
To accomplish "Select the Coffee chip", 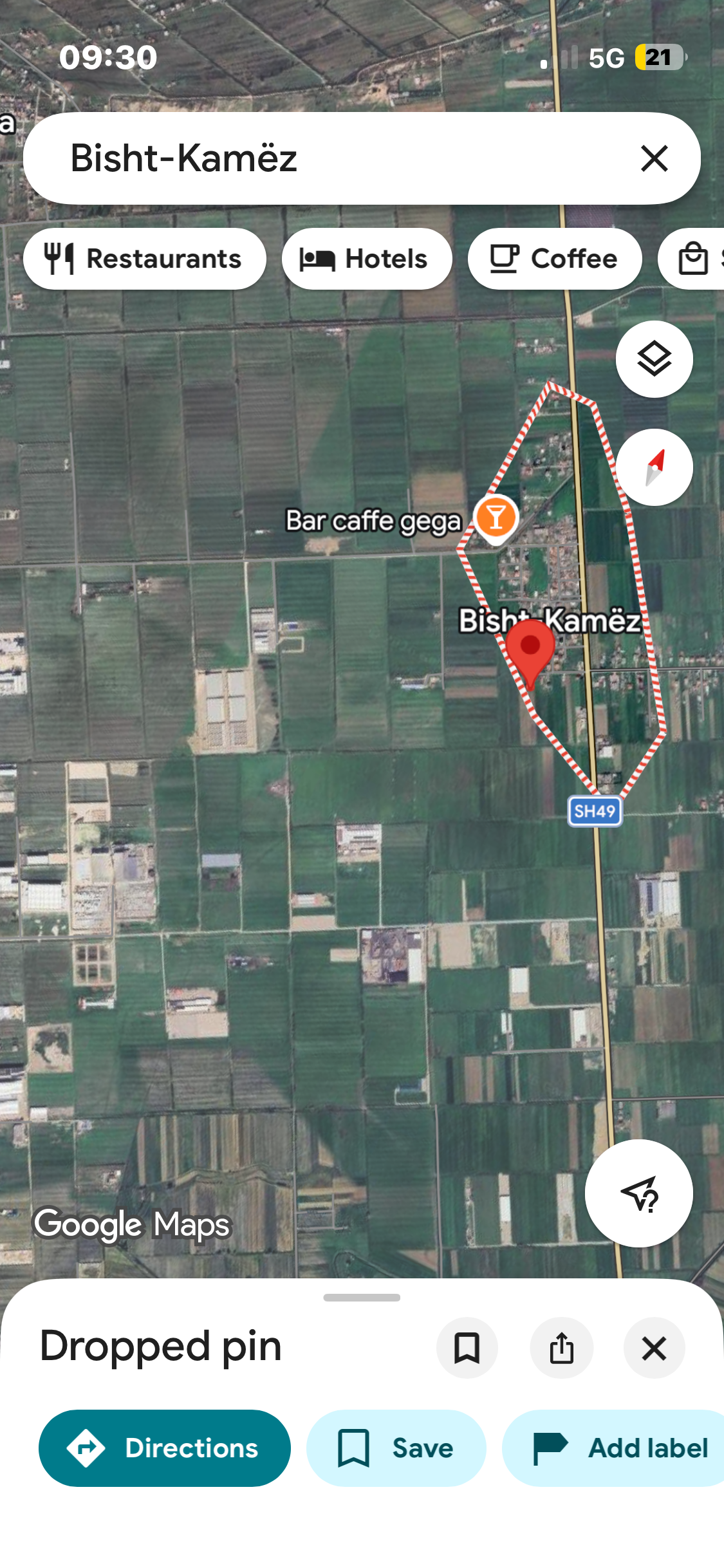I will pos(554,259).
